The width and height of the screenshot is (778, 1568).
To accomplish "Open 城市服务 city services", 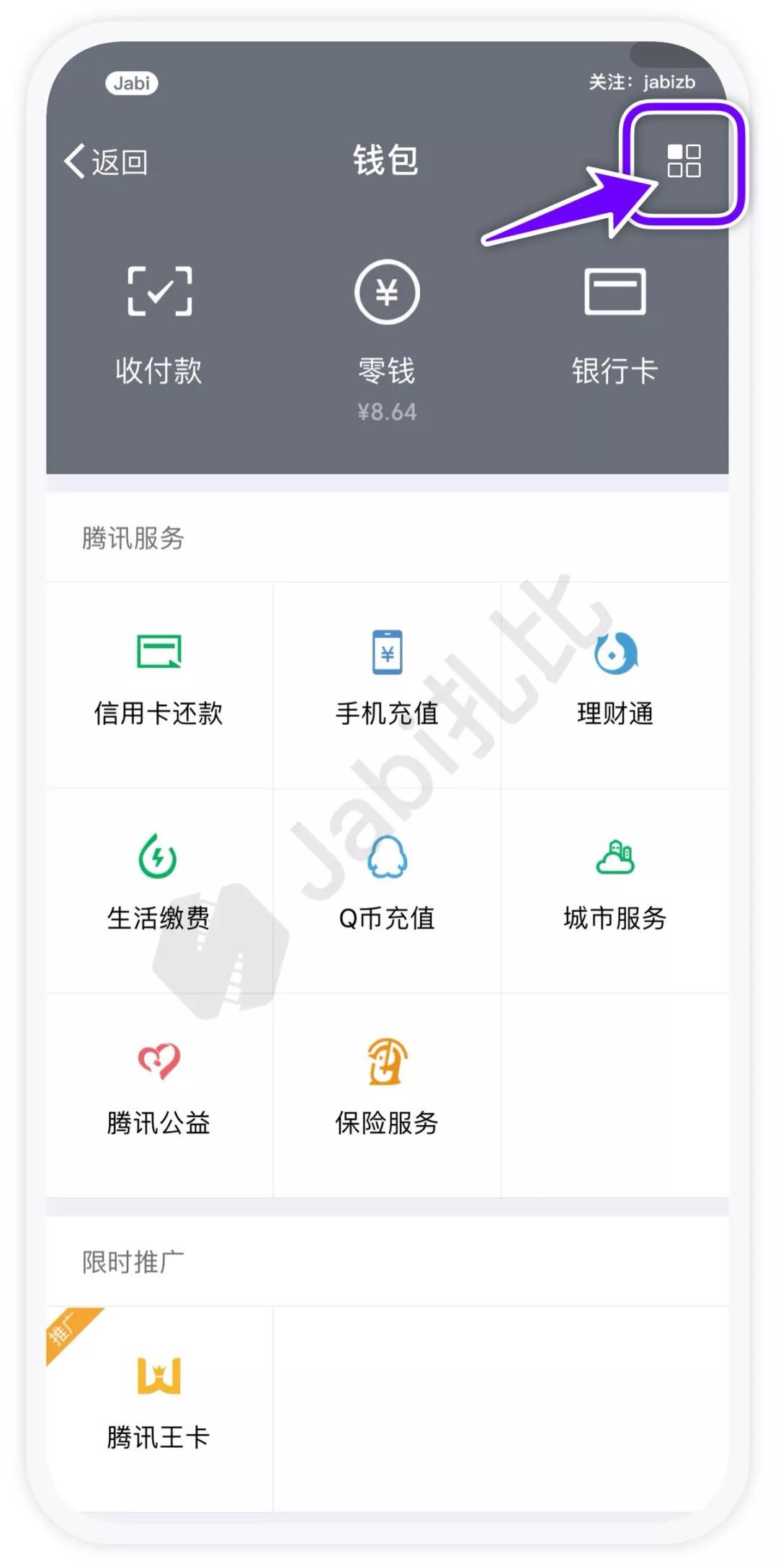I will coord(614,891).
